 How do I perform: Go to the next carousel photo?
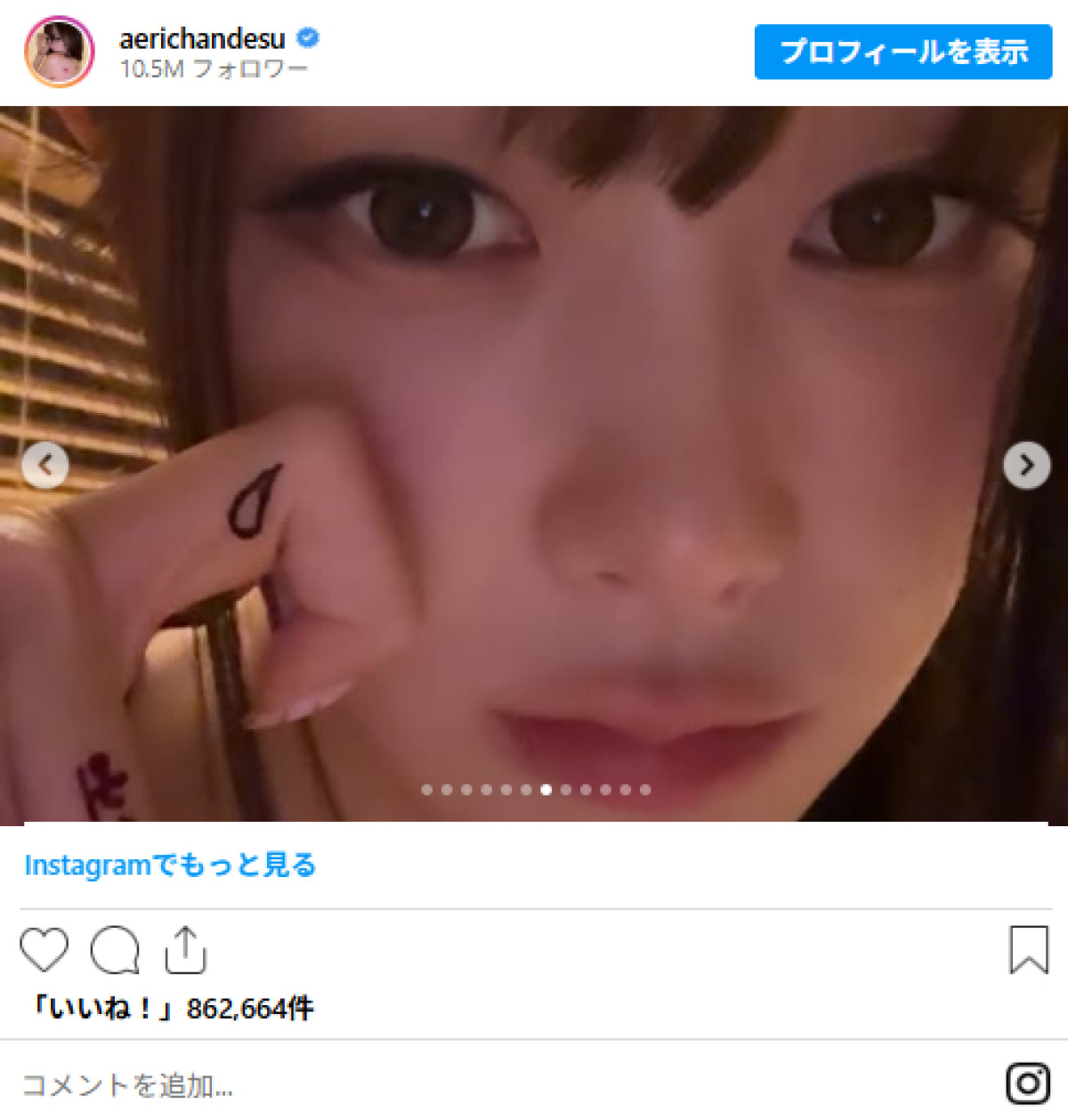pyautogui.click(x=1026, y=465)
